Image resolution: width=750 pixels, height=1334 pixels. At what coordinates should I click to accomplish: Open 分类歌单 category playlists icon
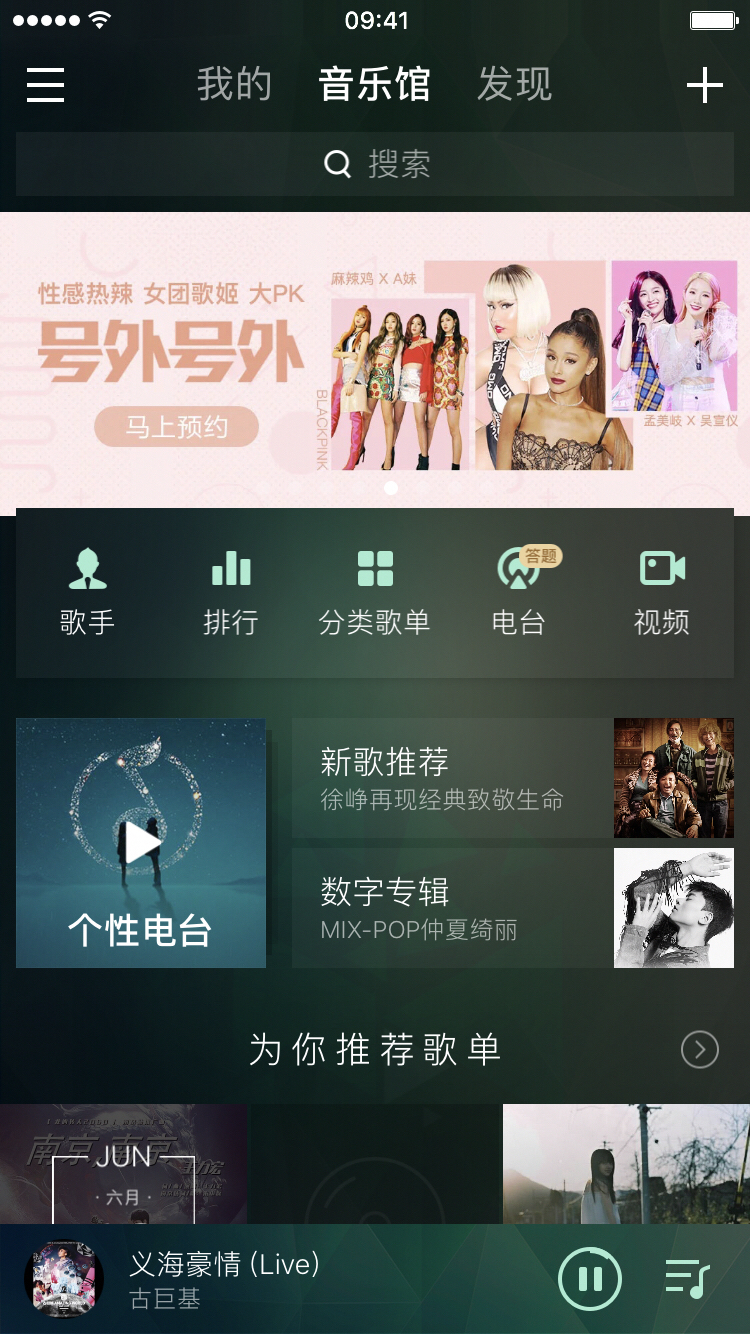point(375,590)
